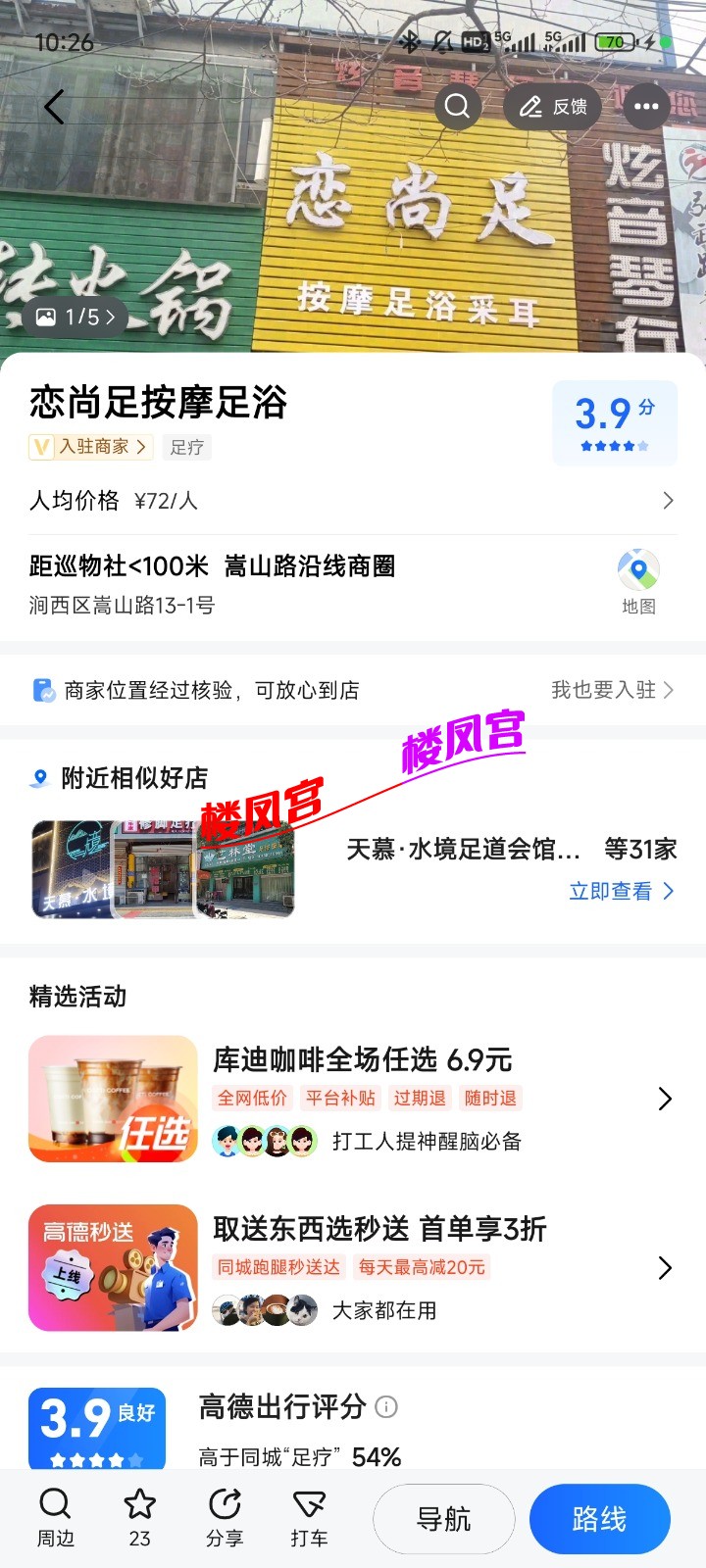Open the 1/5 photo gallery
Image resolution: width=706 pixels, height=1568 pixels.
tap(76, 317)
